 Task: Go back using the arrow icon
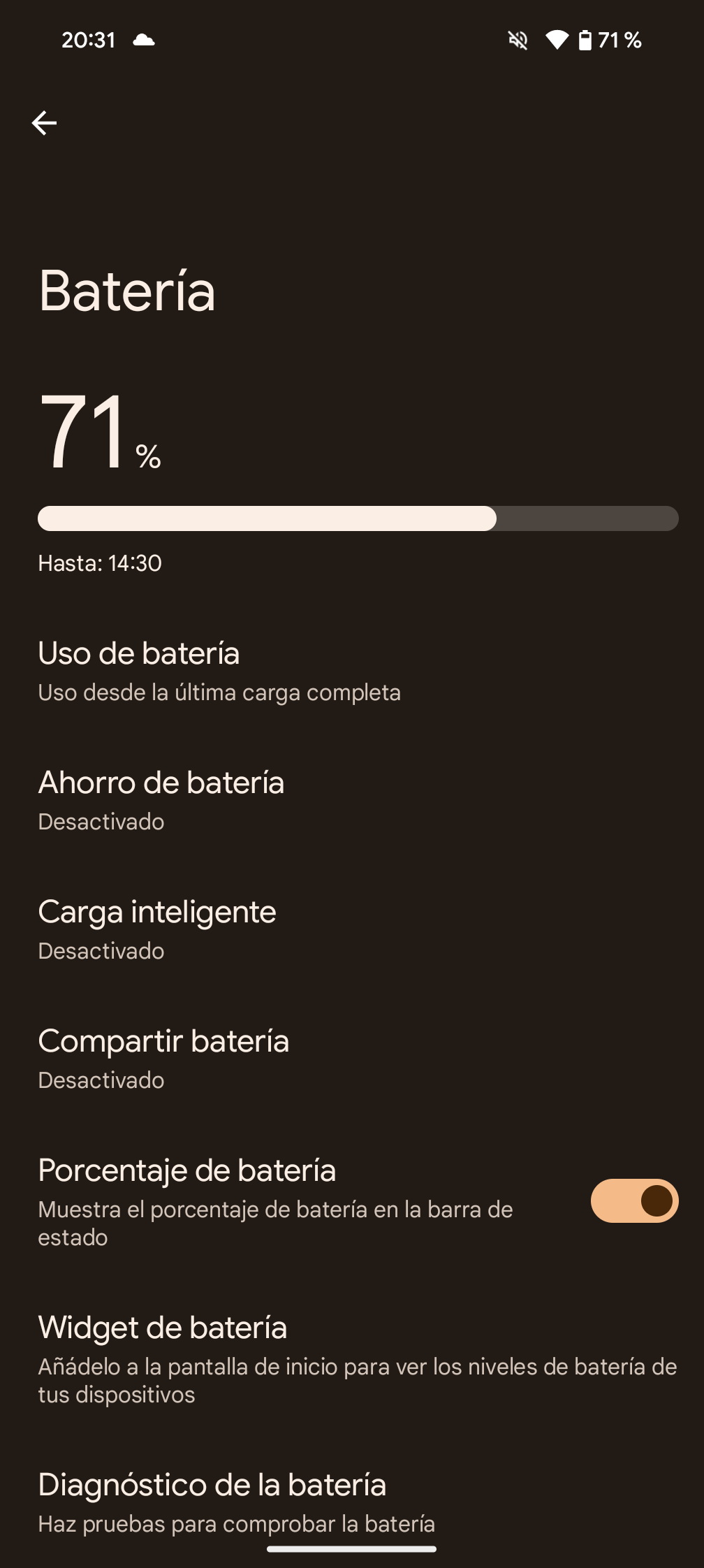click(44, 123)
